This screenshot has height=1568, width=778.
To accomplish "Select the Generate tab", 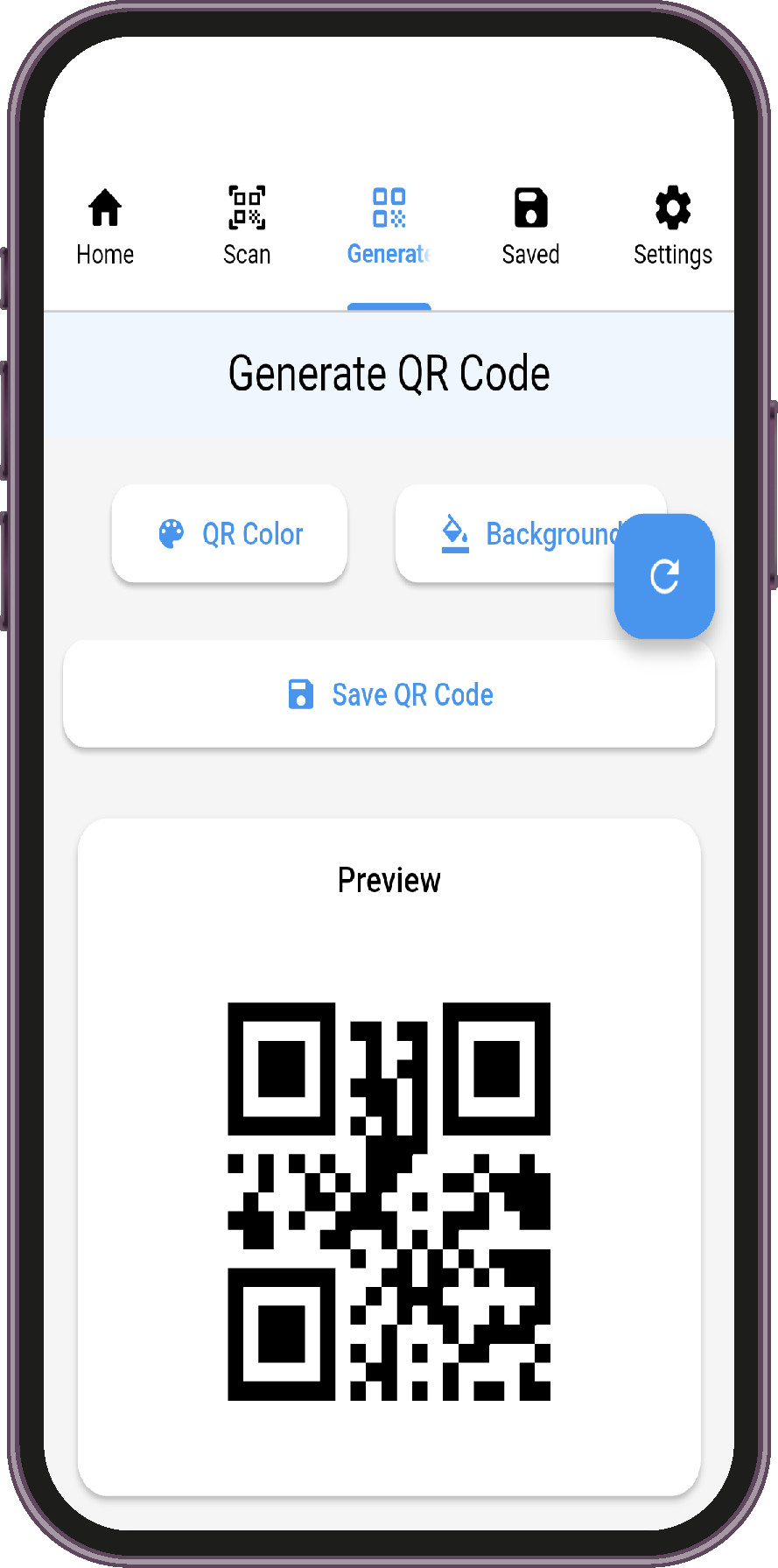I will click(x=389, y=227).
